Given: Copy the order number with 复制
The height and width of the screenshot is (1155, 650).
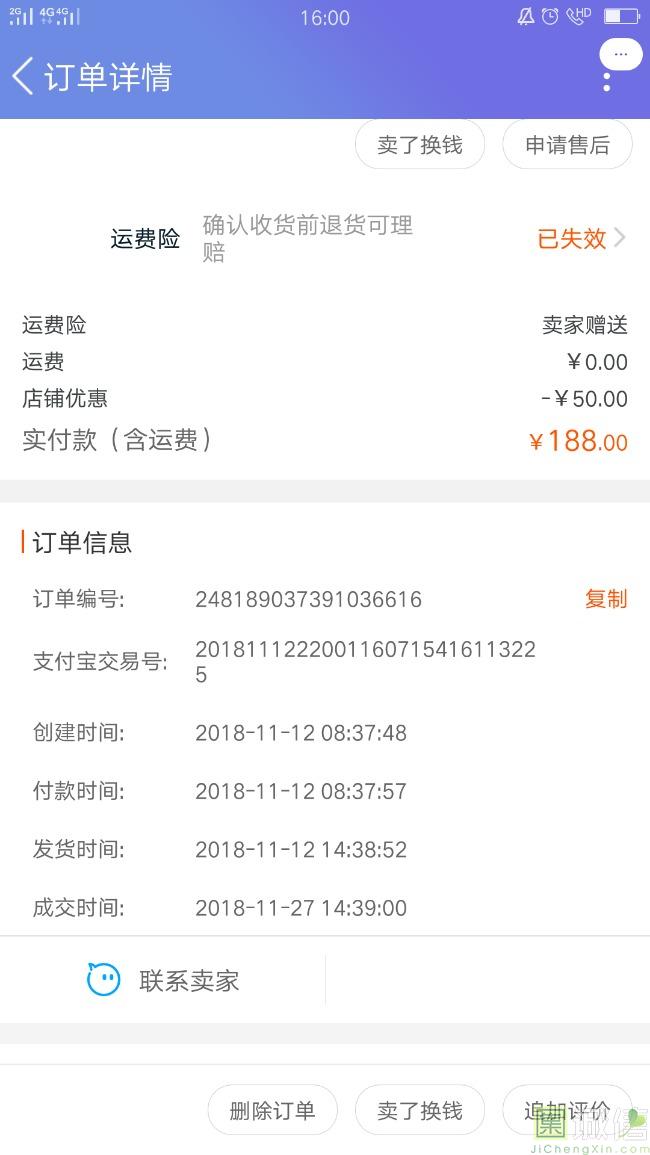Looking at the screenshot, I should click(x=606, y=598).
